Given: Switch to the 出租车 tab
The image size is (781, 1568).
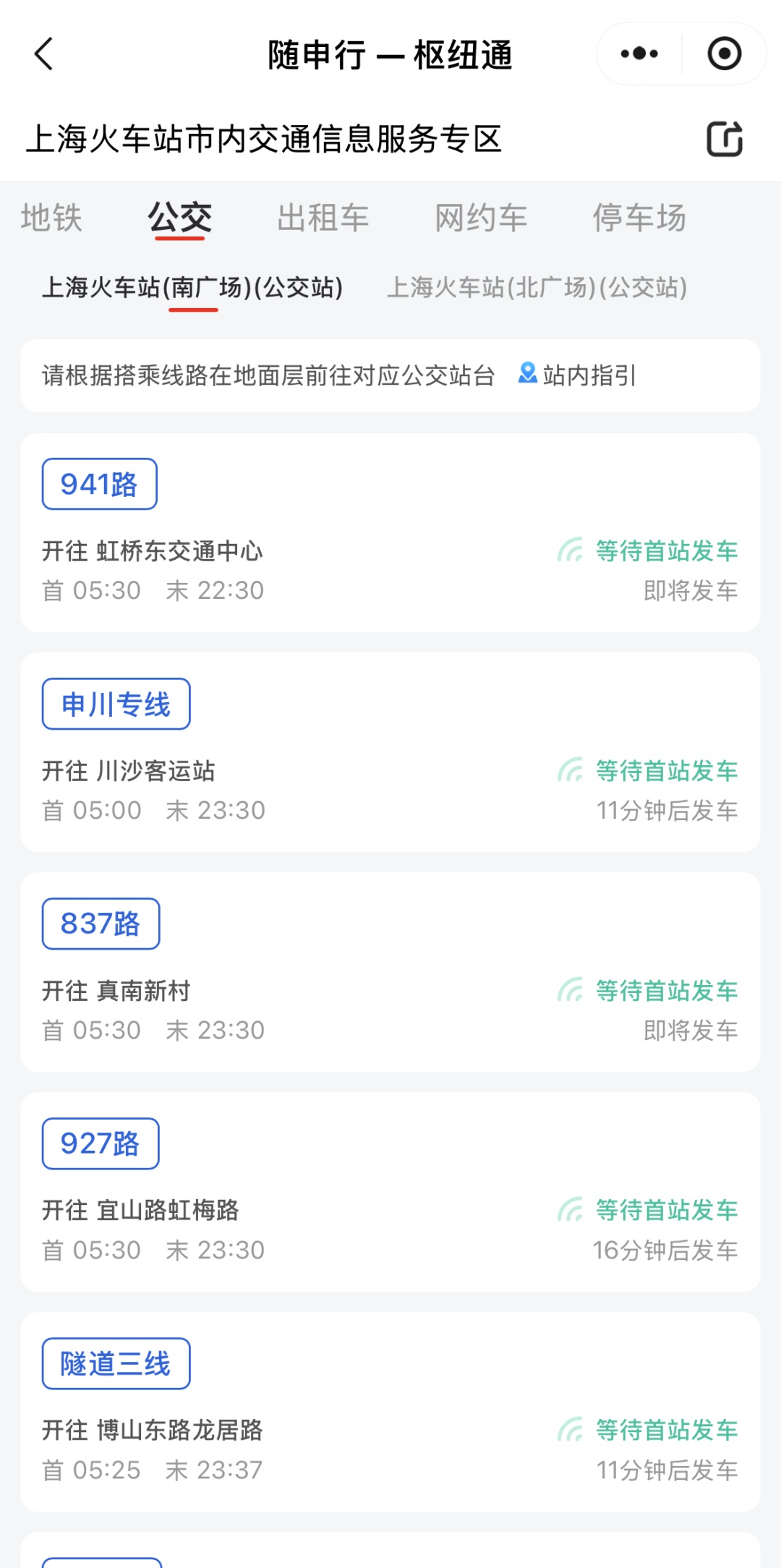Looking at the screenshot, I should click(323, 218).
